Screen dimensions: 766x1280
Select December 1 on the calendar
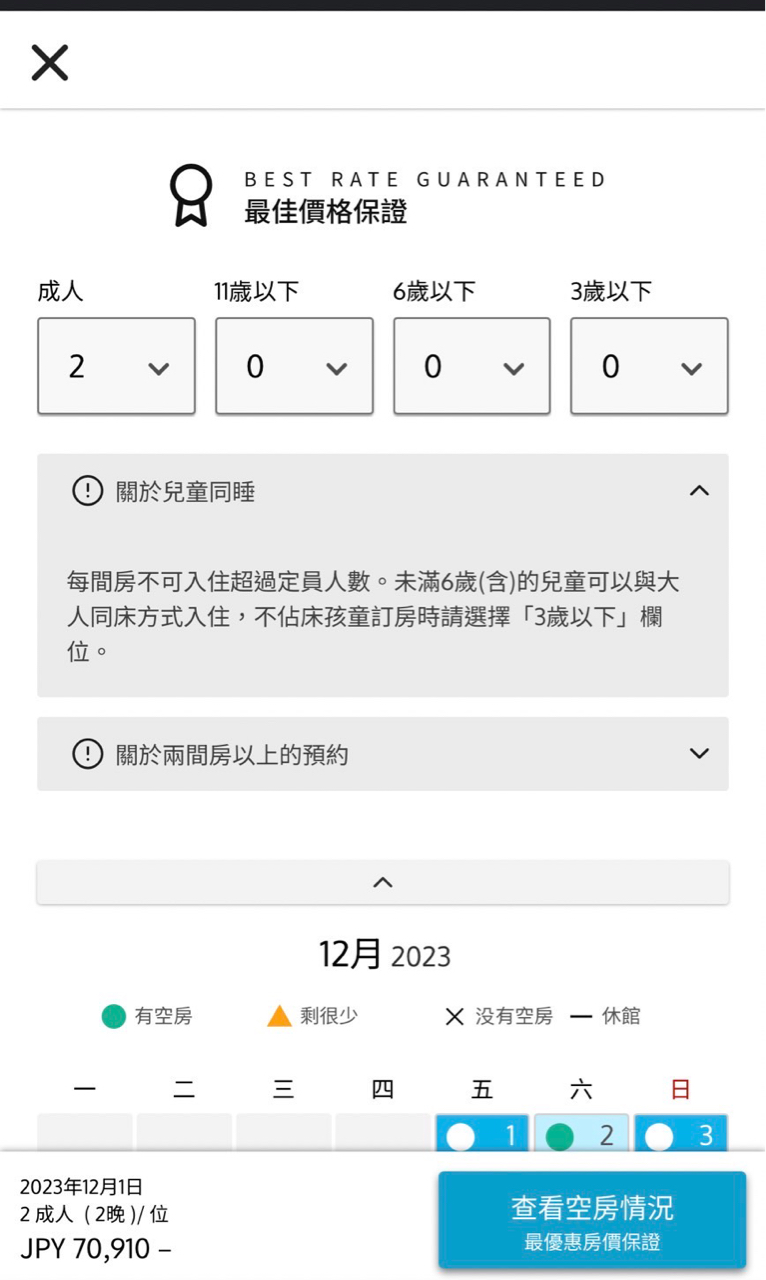click(483, 1135)
